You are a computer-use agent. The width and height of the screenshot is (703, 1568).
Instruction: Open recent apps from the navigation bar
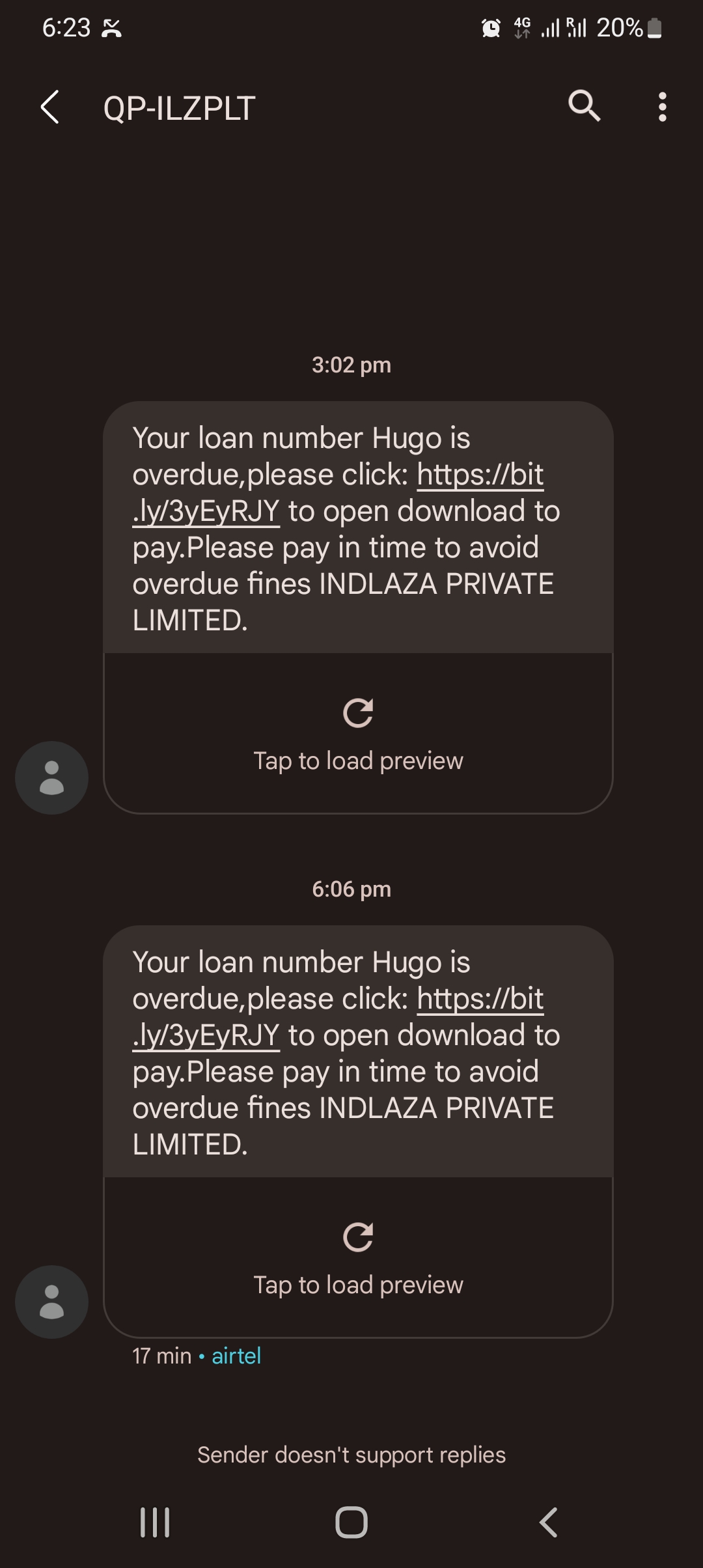click(155, 1522)
